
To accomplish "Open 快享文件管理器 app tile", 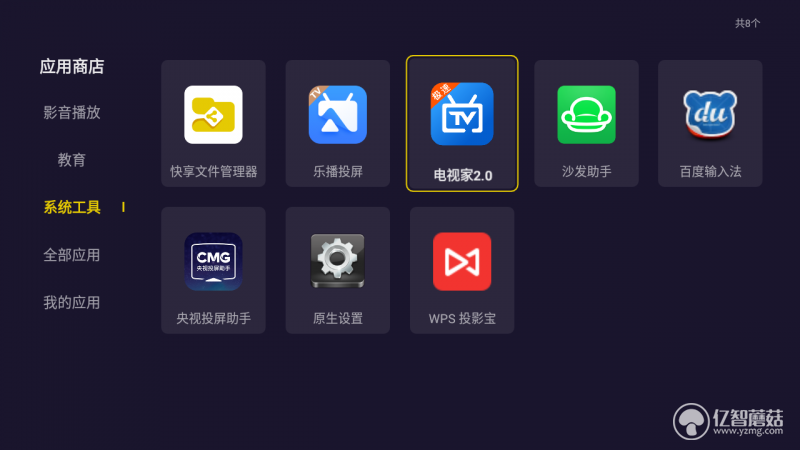I will click(x=213, y=124).
